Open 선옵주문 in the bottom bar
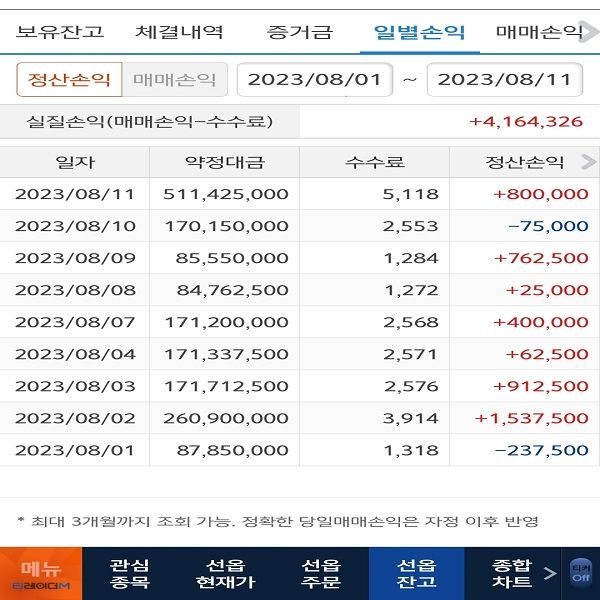Image resolution: width=600 pixels, height=600 pixels. (x=321, y=573)
